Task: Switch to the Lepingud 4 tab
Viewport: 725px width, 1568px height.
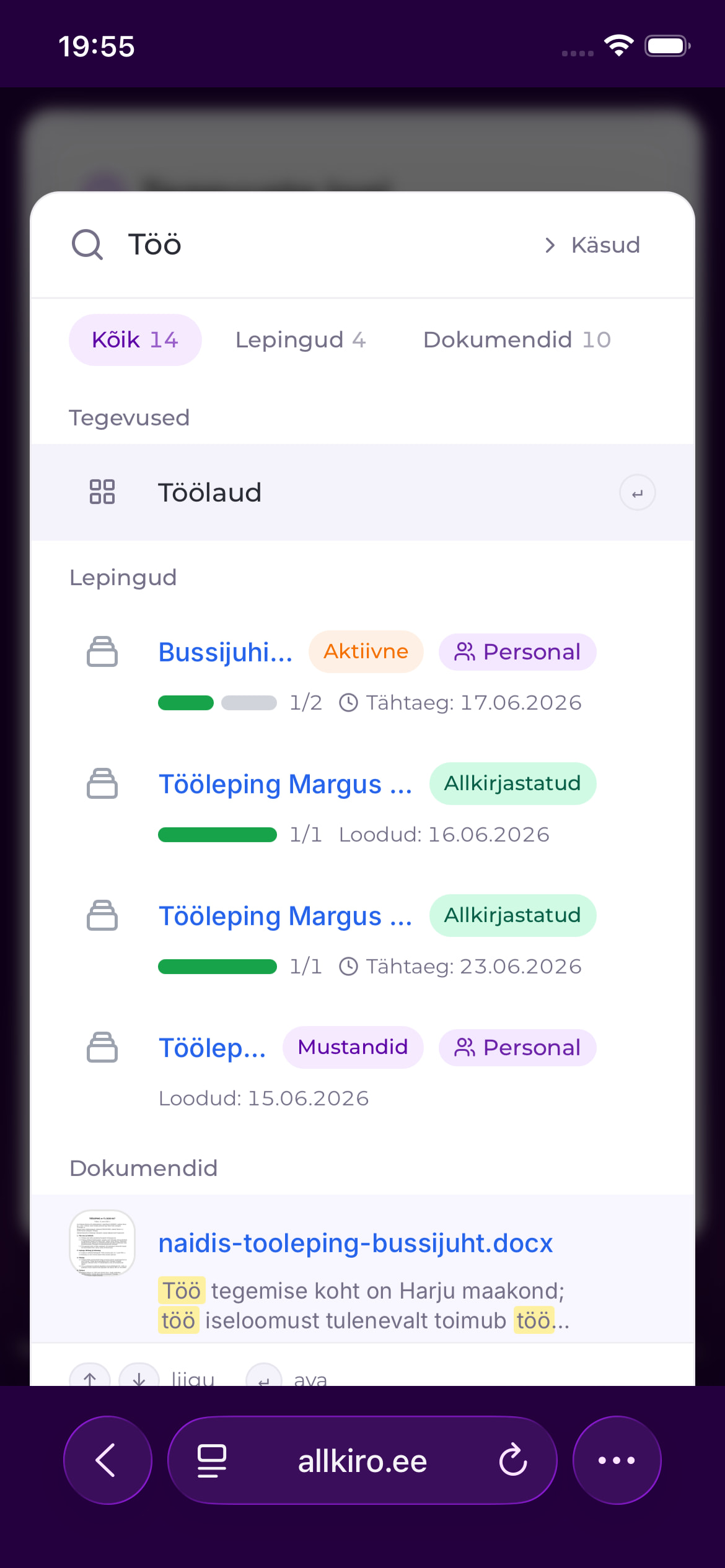Action: (301, 340)
